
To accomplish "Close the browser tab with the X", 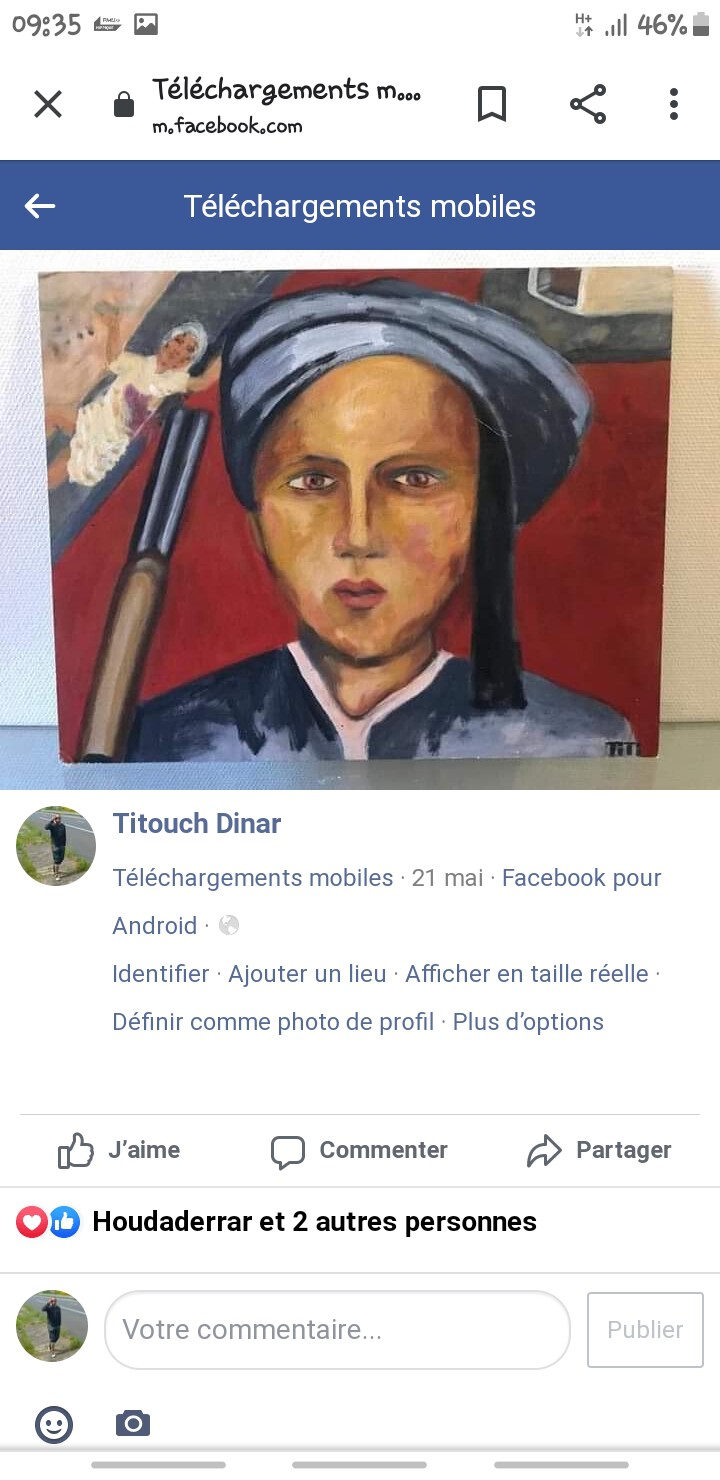I will pos(48,104).
